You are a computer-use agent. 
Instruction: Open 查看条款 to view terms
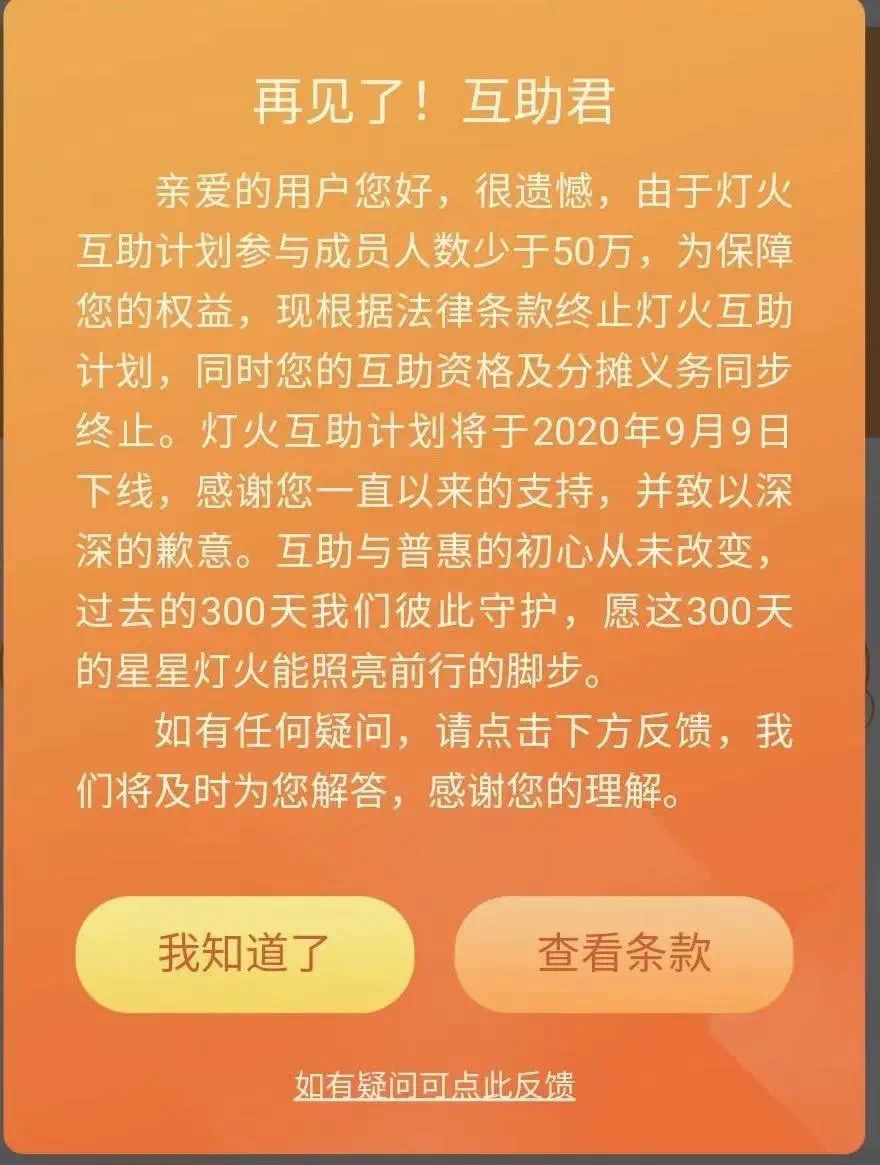point(624,954)
